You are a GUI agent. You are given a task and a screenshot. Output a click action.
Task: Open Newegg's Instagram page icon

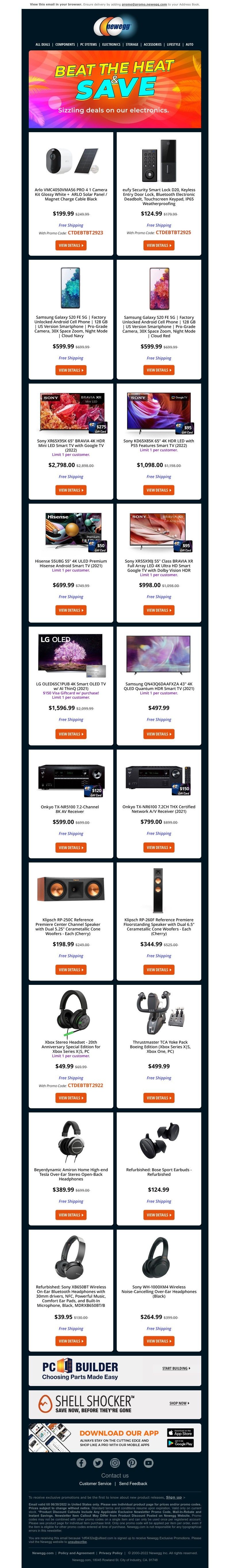(x=115, y=1463)
